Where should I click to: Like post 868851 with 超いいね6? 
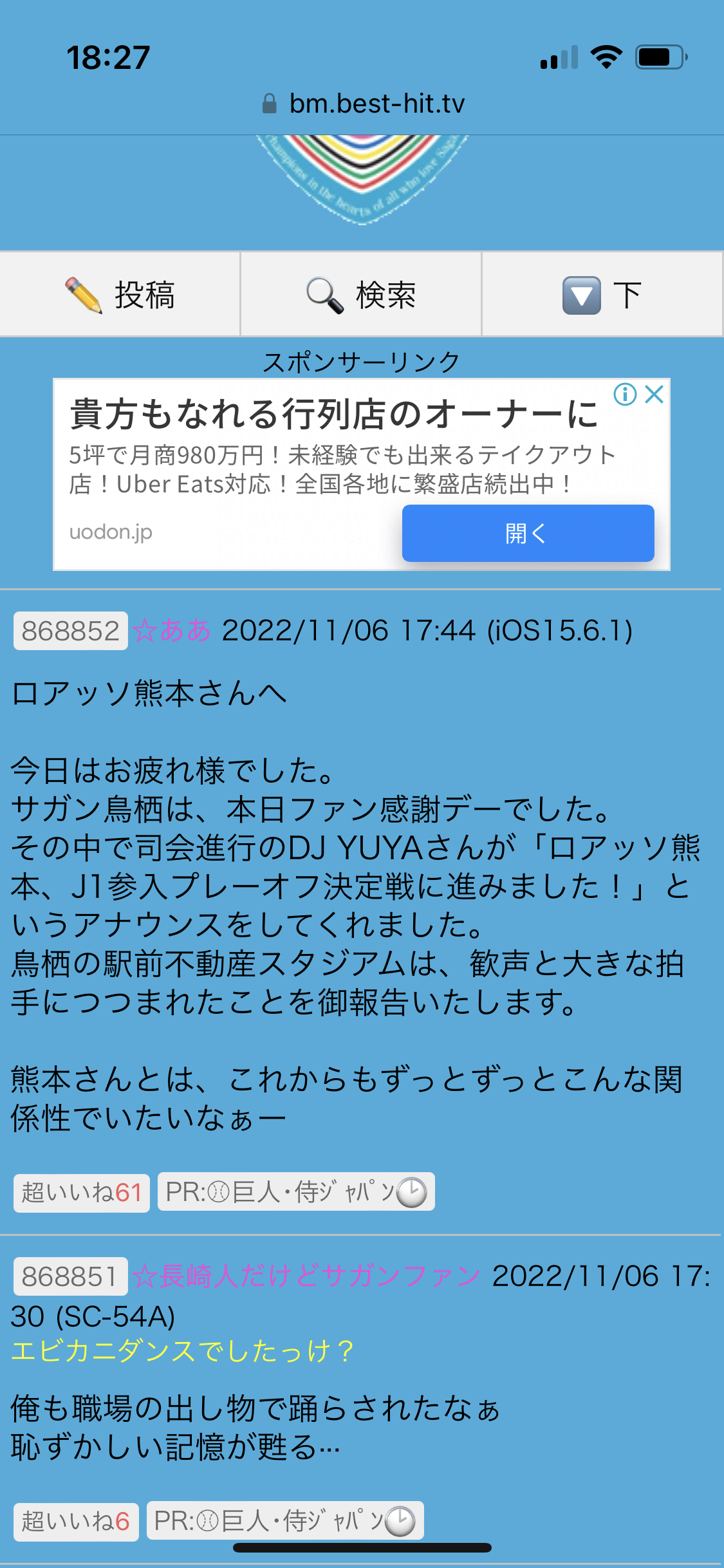76,1522
